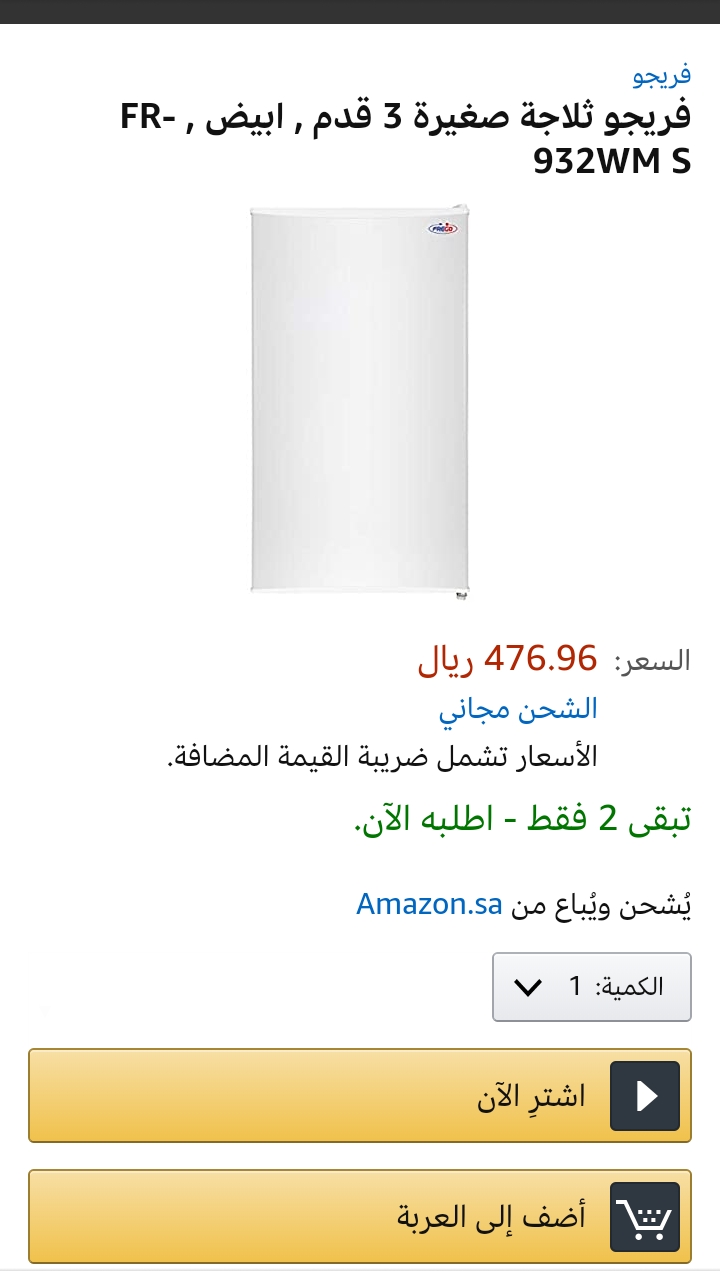Image resolution: width=720 pixels, height=1271 pixels.
Task: Open the refrigerator product image
Action: 360,402
